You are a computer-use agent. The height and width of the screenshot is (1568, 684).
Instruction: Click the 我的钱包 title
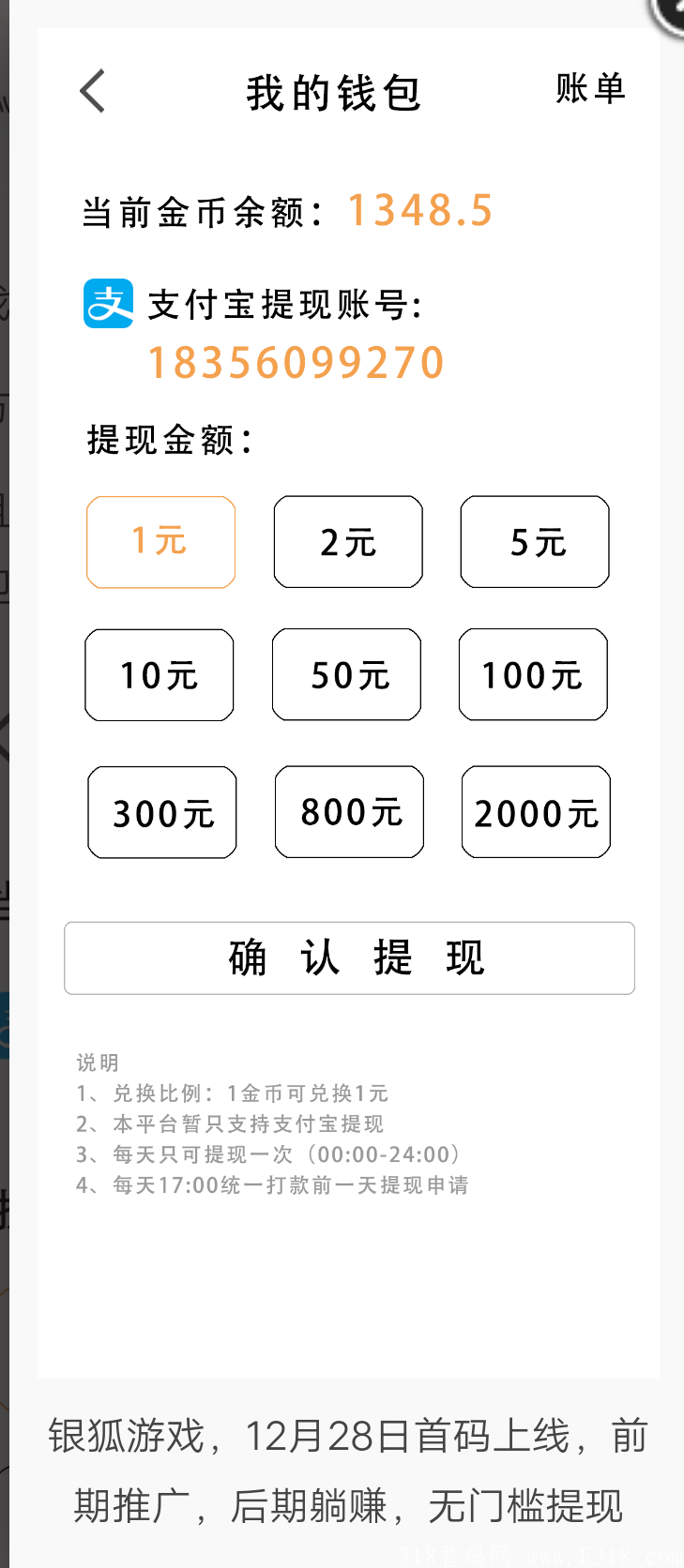point(334,93)
